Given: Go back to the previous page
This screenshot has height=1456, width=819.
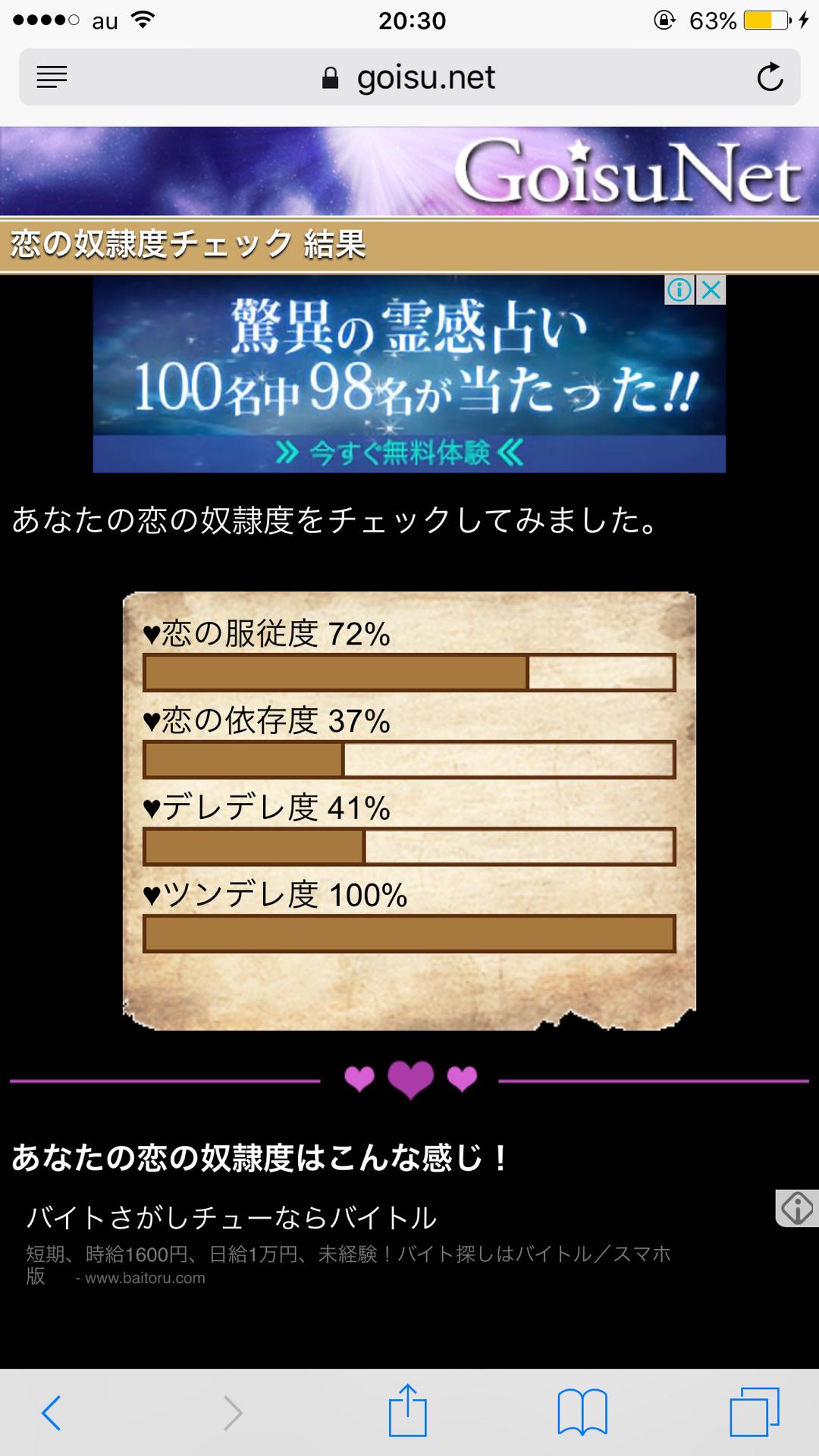Looking at the screenshot, I should tap(52, 1412).
